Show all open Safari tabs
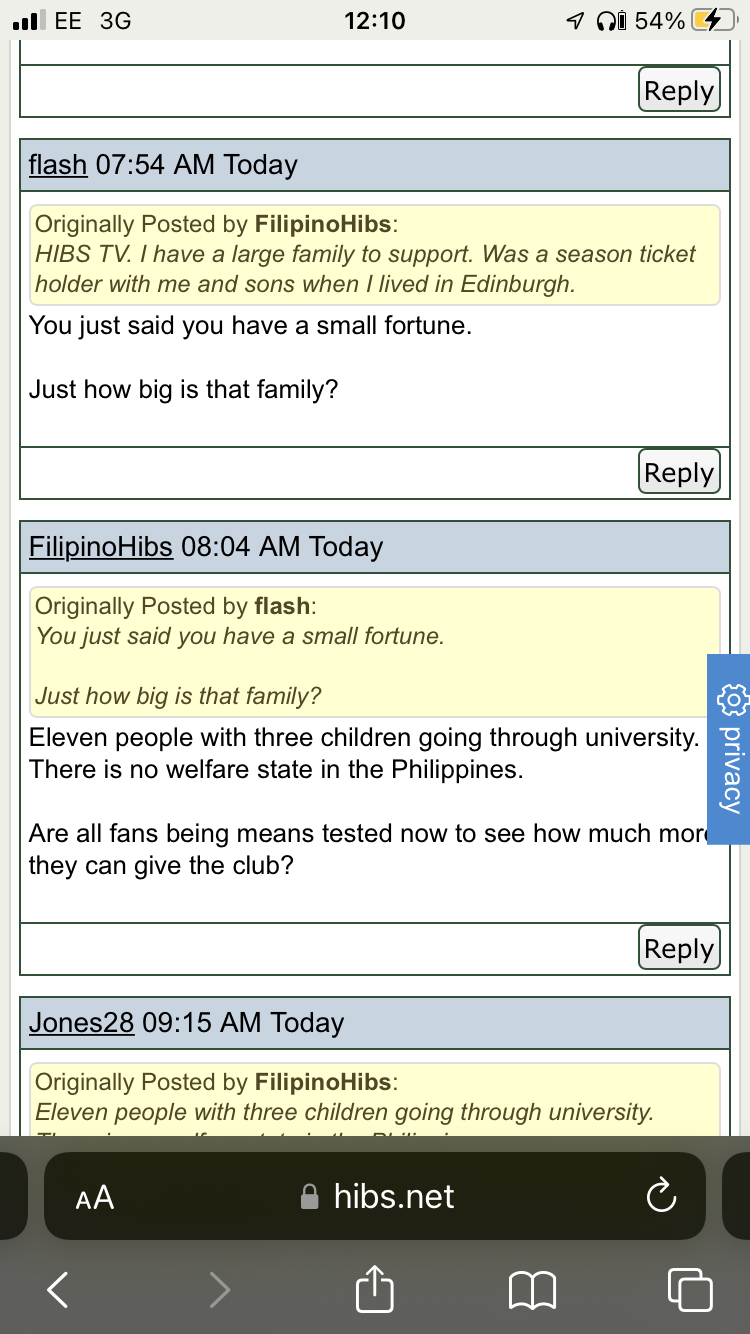 (690, 1289)
